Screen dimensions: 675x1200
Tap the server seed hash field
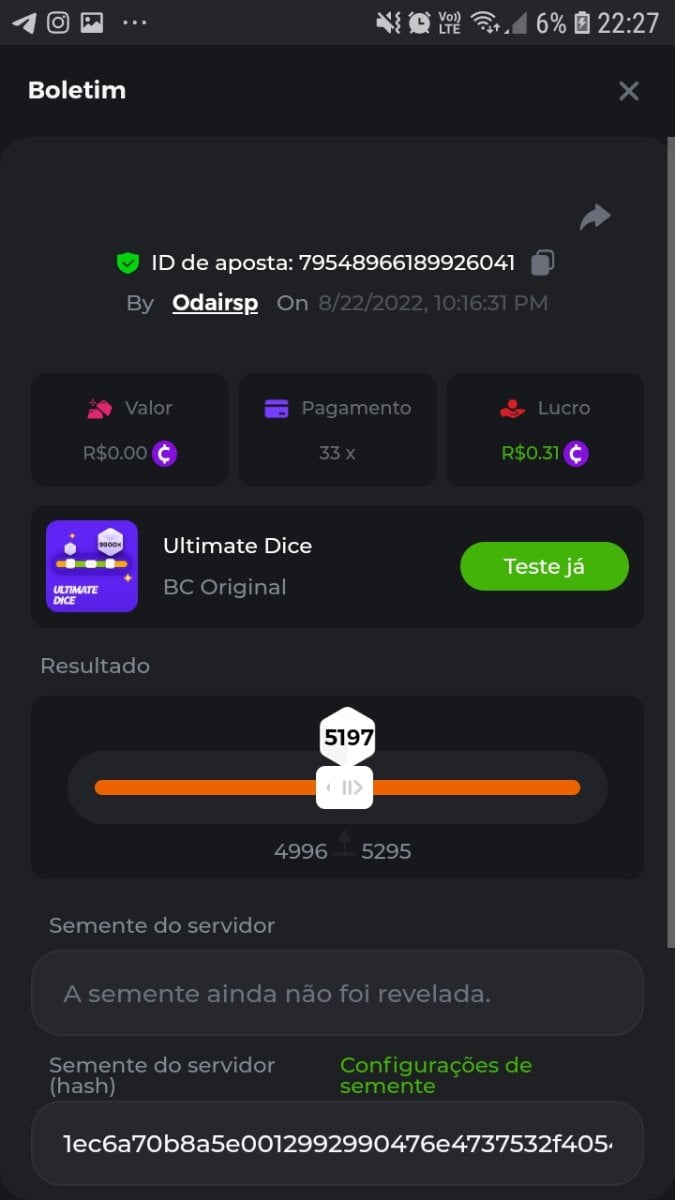pos(337,1143)
